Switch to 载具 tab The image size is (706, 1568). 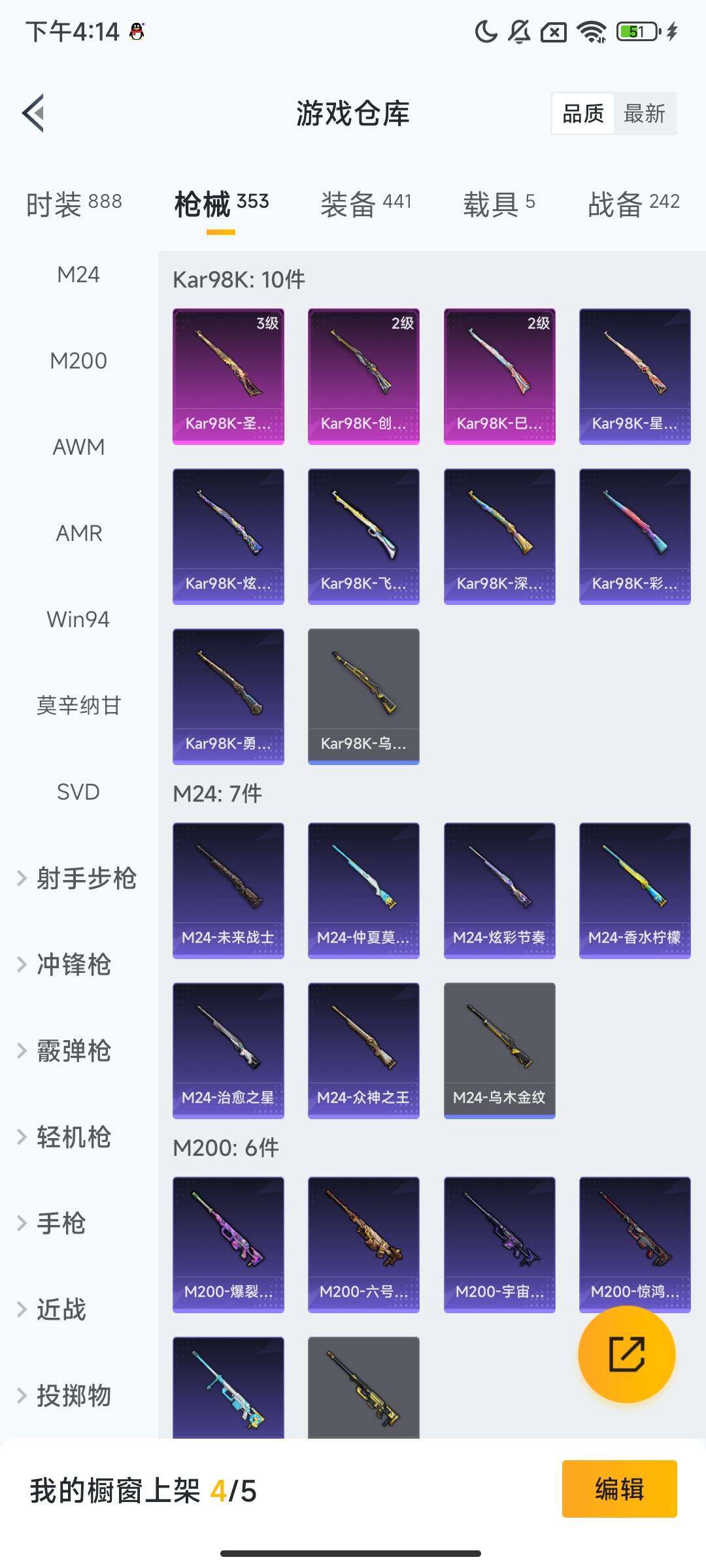499,204
